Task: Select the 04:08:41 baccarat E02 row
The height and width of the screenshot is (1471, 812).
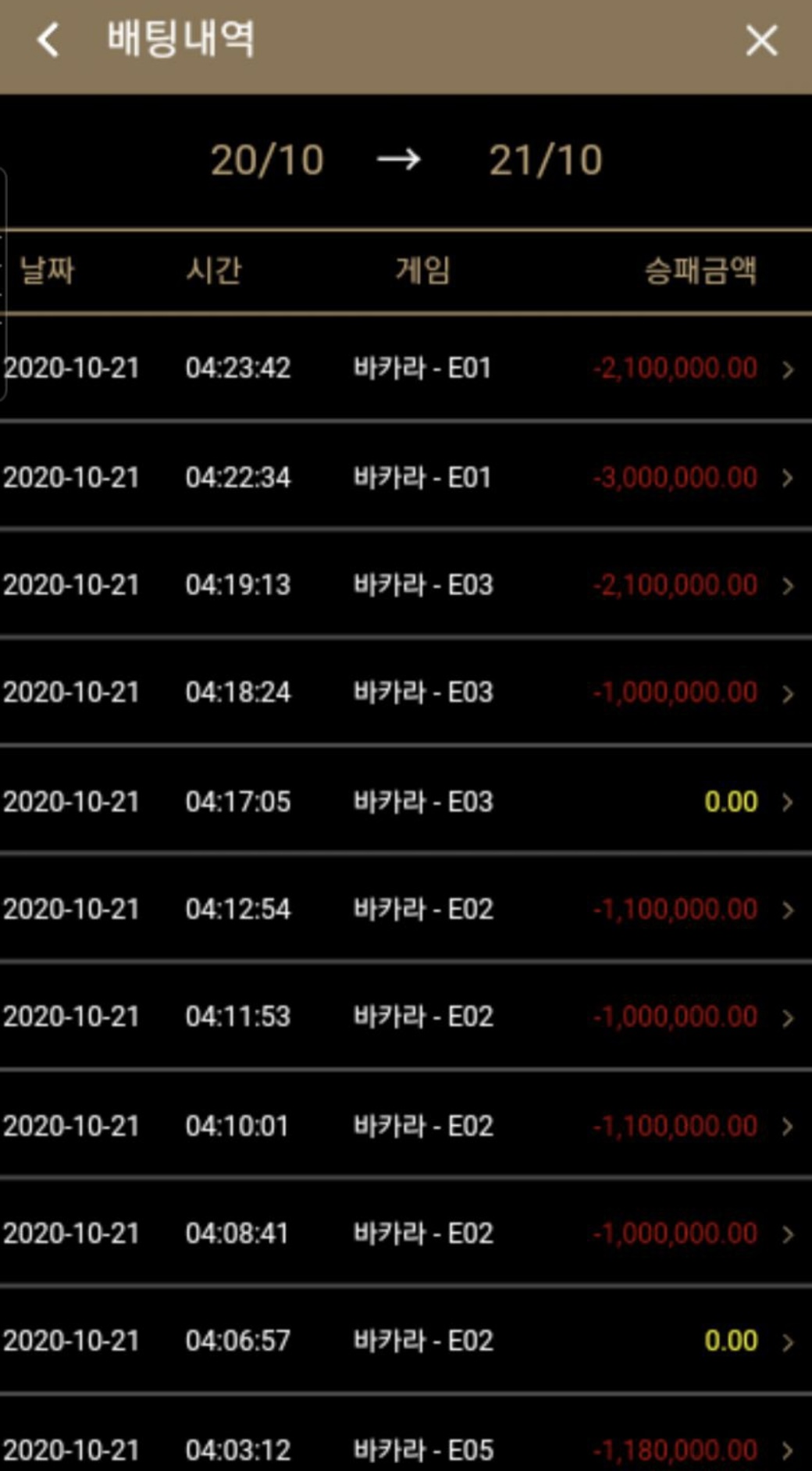Action: click(406, 1233)
